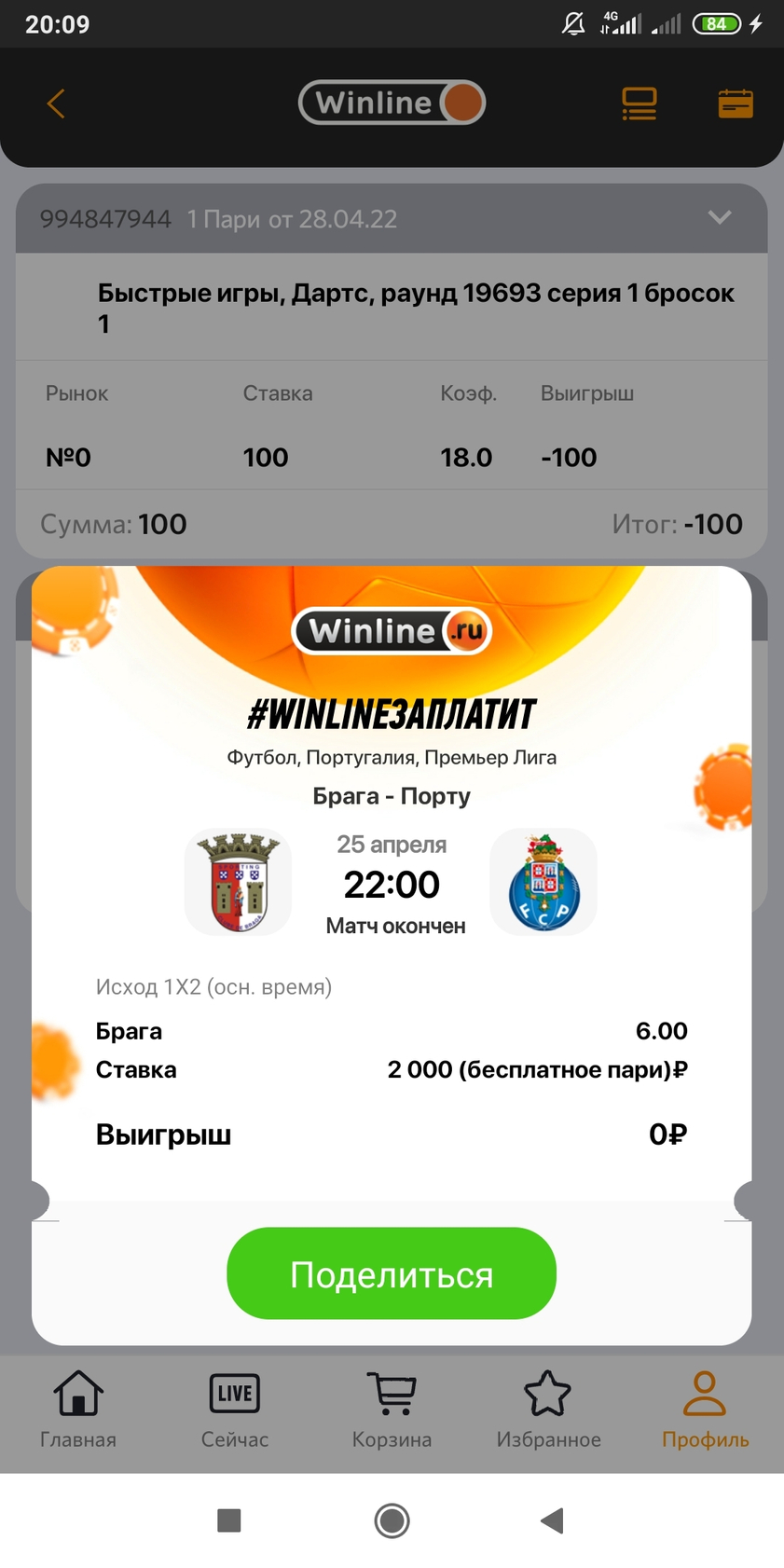Open the wallet card icon

(736, 103)
